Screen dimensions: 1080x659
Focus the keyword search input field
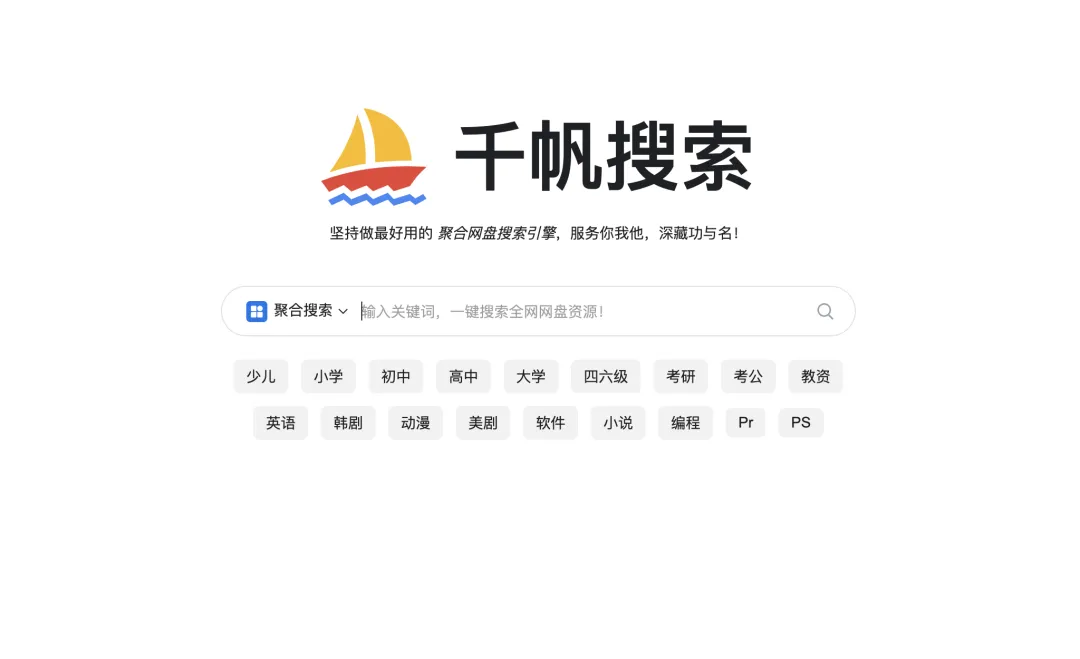tap(580, 311)
